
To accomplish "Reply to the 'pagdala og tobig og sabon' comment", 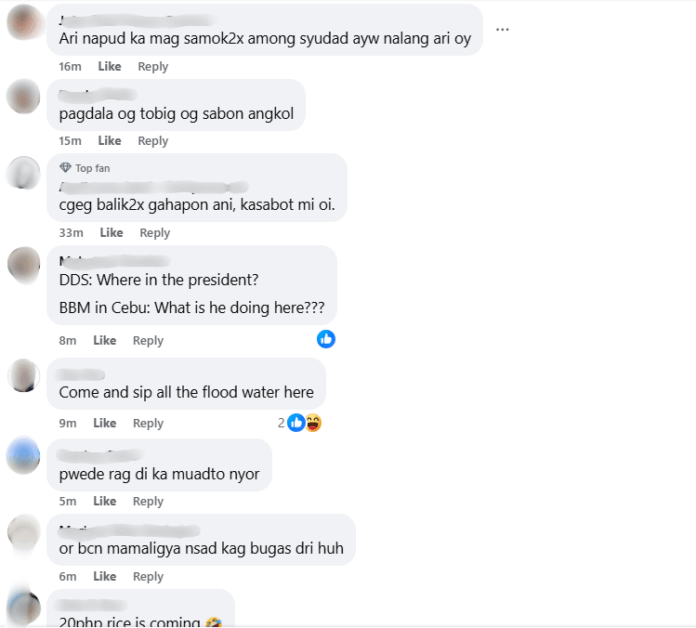I will tap(153, 141).
